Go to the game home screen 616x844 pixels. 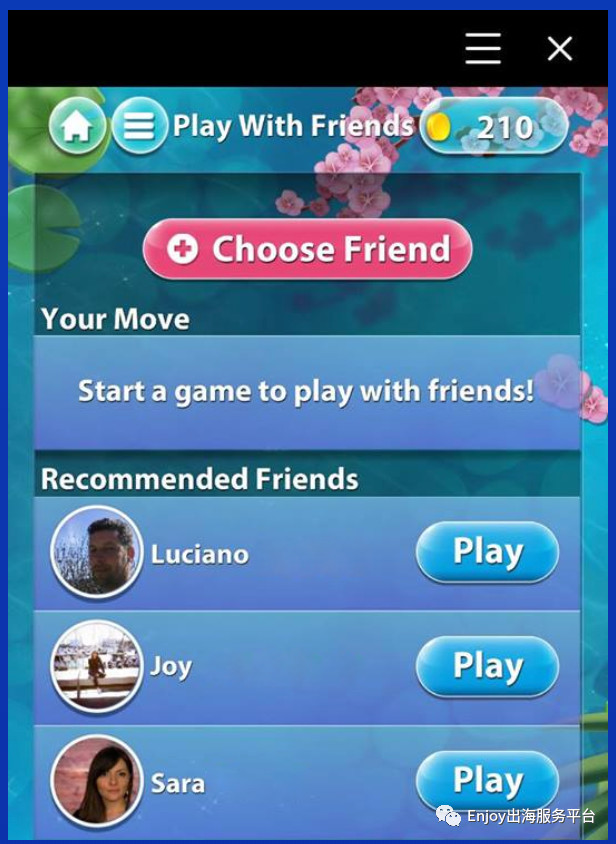pyautogui.click(x=76, y=127)
